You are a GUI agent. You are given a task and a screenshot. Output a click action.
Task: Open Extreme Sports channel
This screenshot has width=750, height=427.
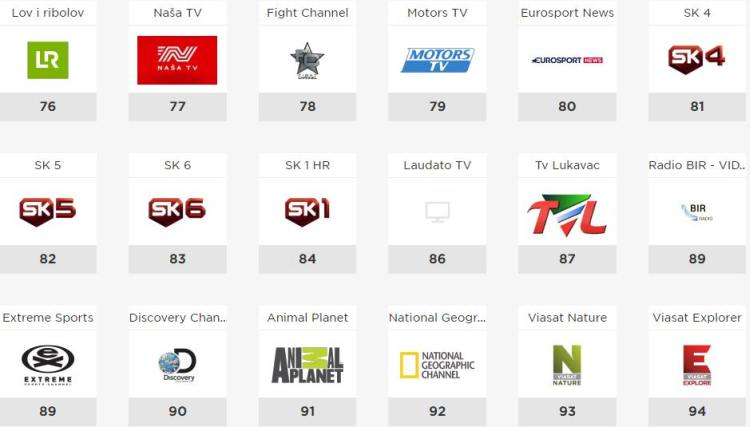tap(48, 365)
